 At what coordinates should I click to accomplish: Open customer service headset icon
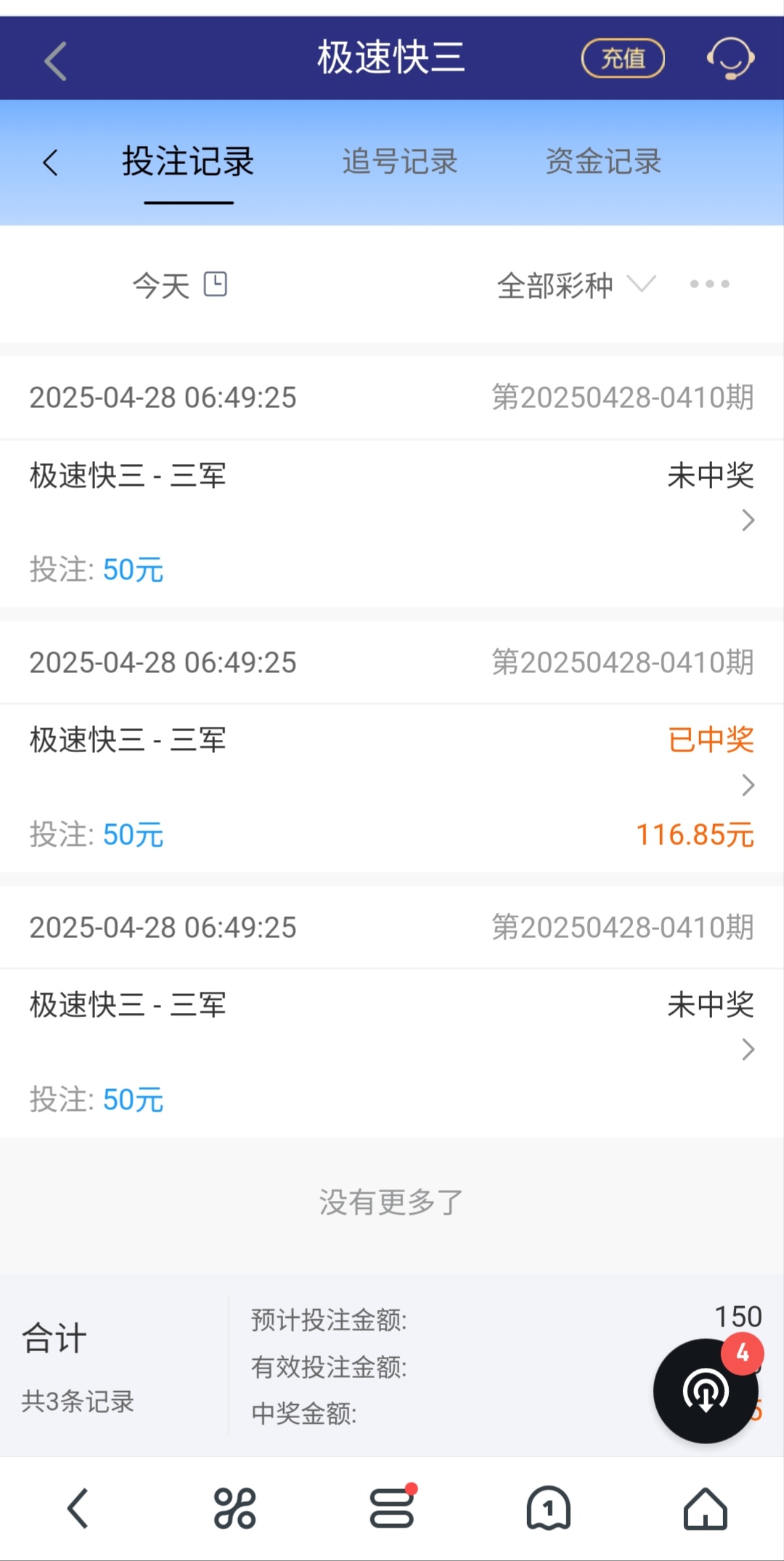point(730,59)
